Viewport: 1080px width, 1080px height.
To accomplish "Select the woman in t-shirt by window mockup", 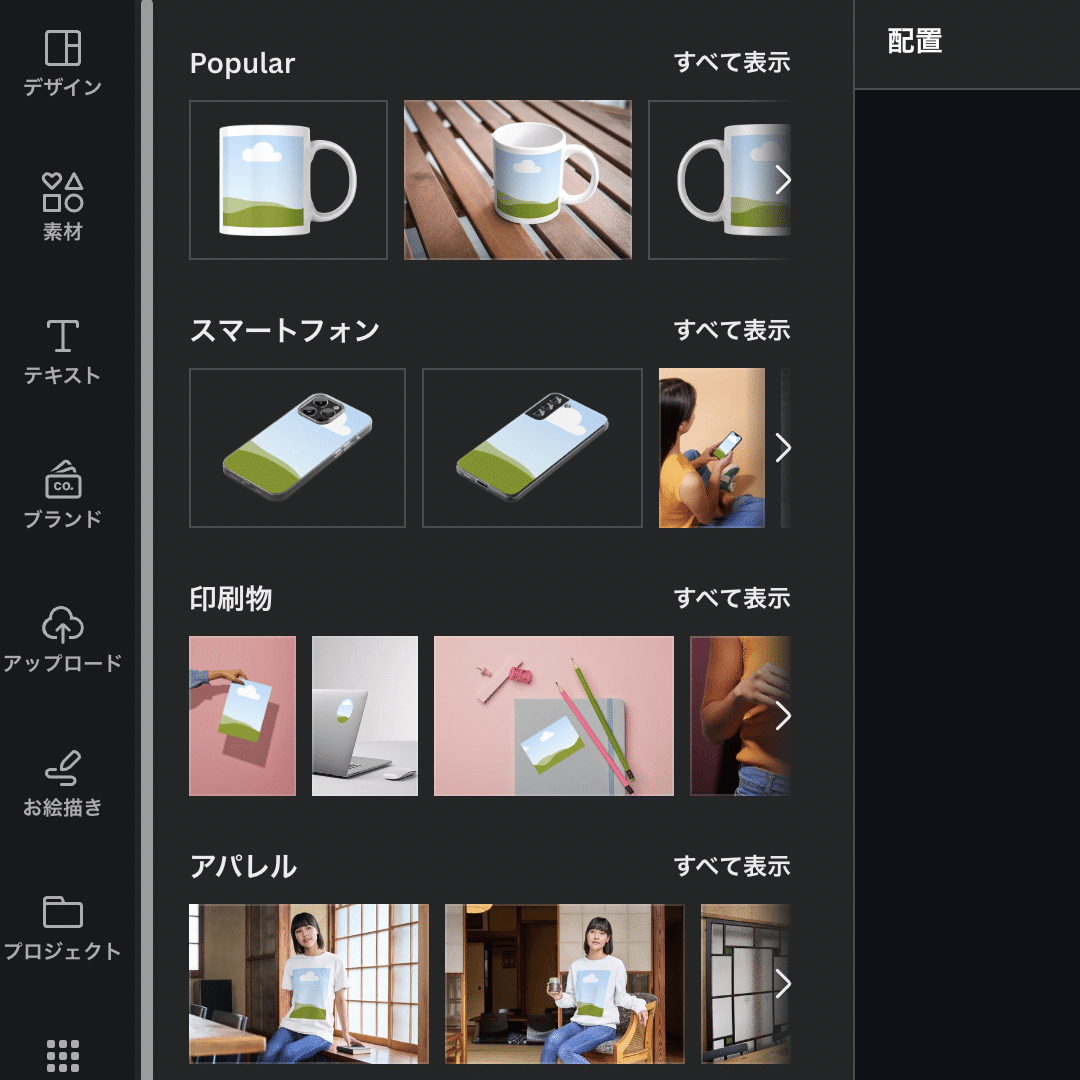I will (x=308, y=984).
